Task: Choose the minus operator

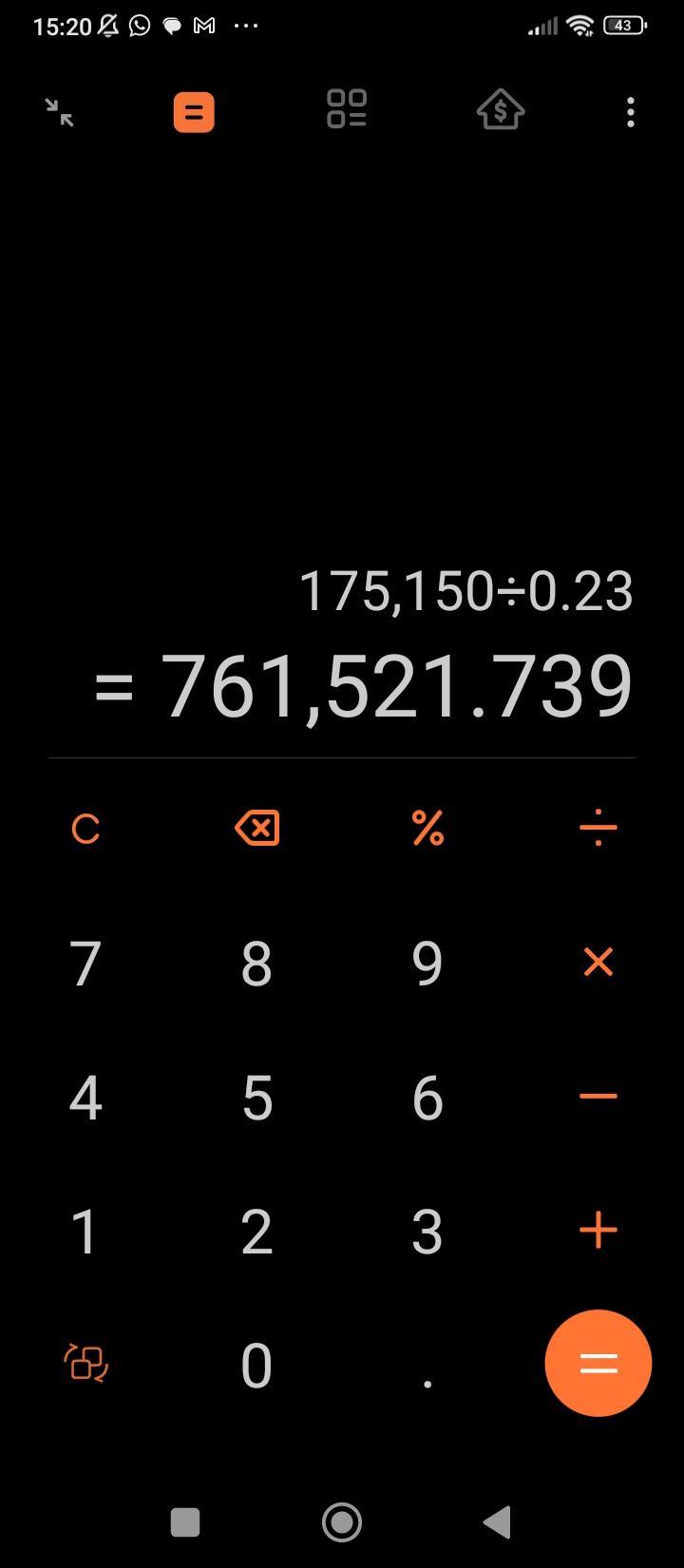Action: tap(598, 1097)
